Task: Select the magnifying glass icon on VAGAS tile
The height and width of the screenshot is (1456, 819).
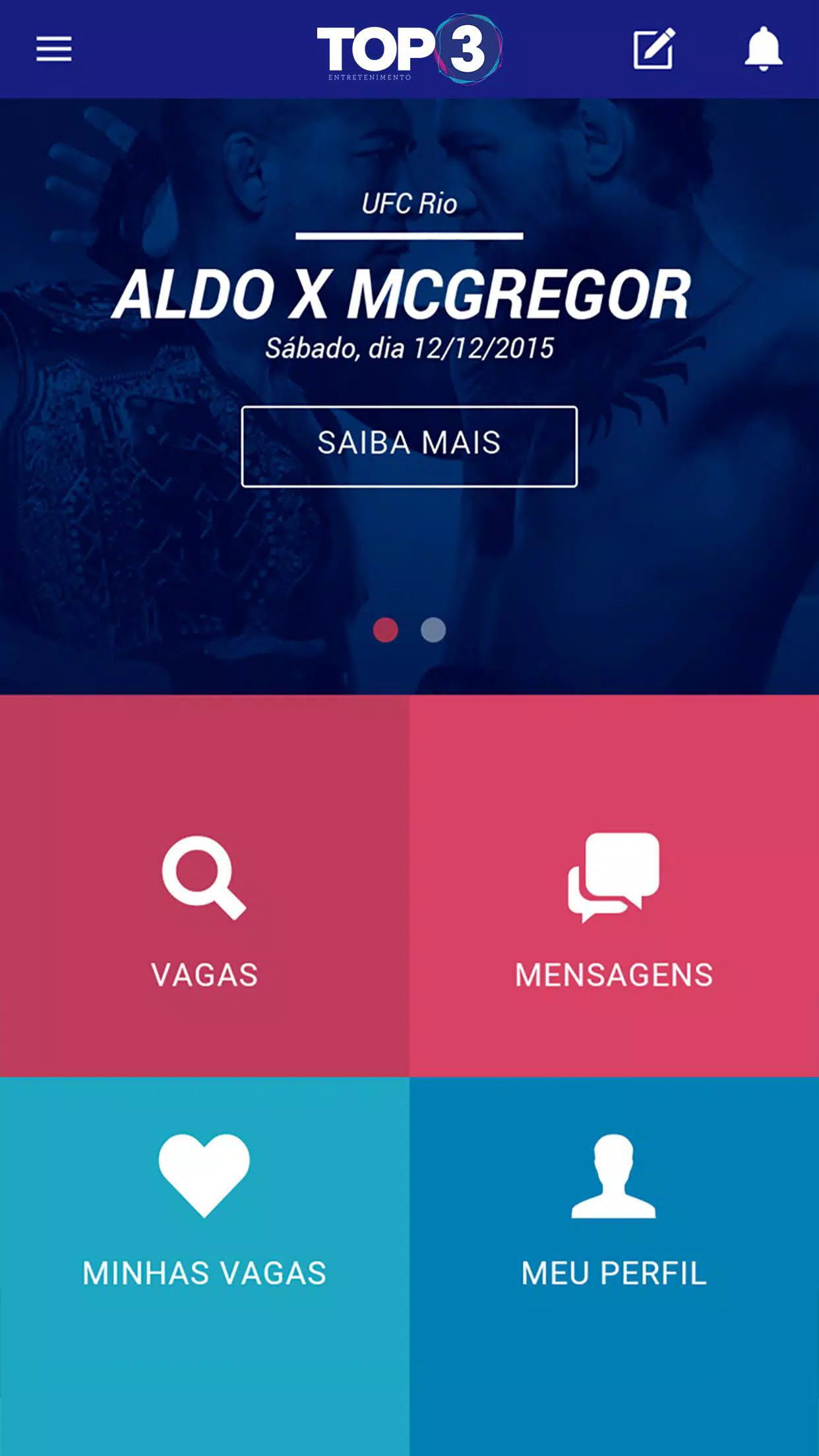Action: click(x=204, y=884)
